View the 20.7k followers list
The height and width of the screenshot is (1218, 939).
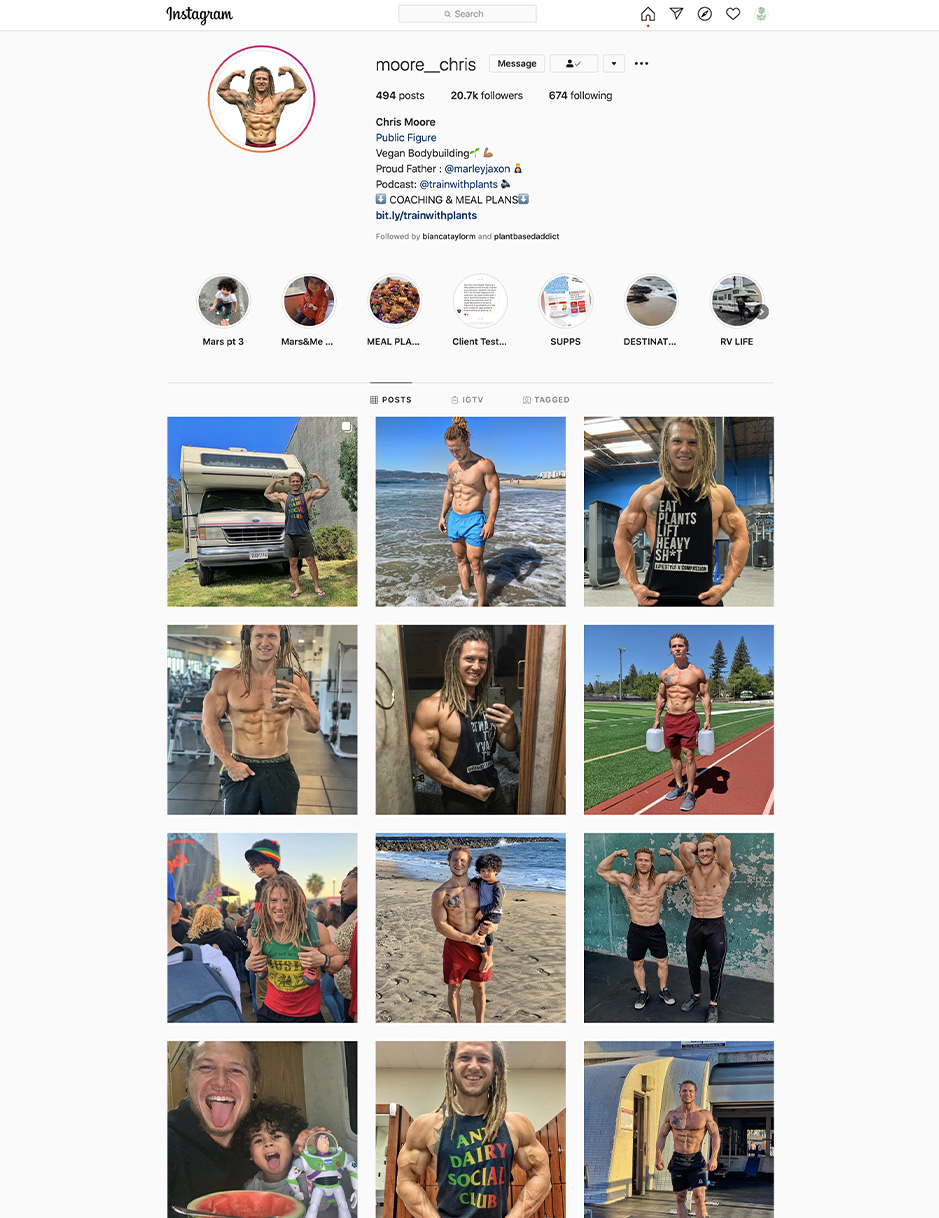[486, 96]
